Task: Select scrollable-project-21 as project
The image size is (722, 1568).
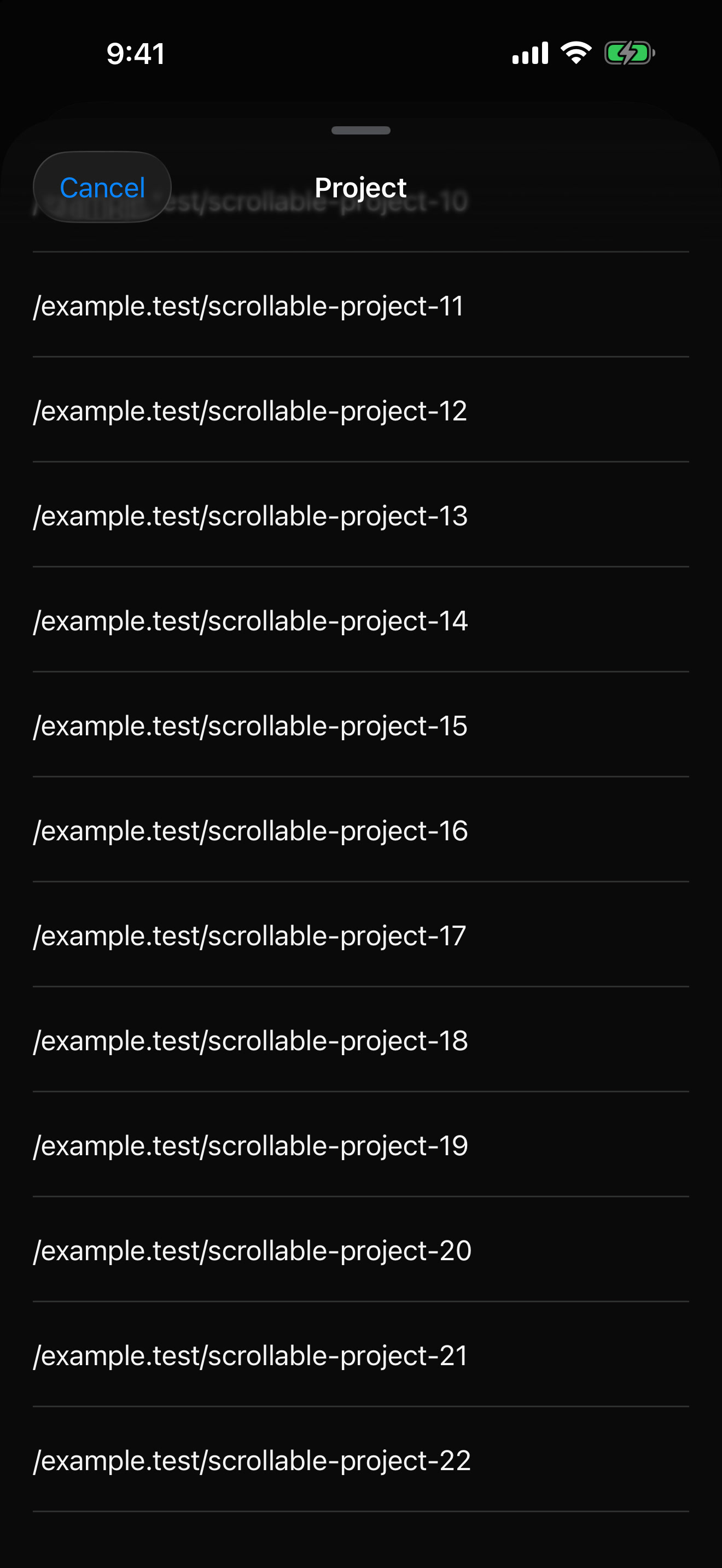Action: [x=361, y=1355]
